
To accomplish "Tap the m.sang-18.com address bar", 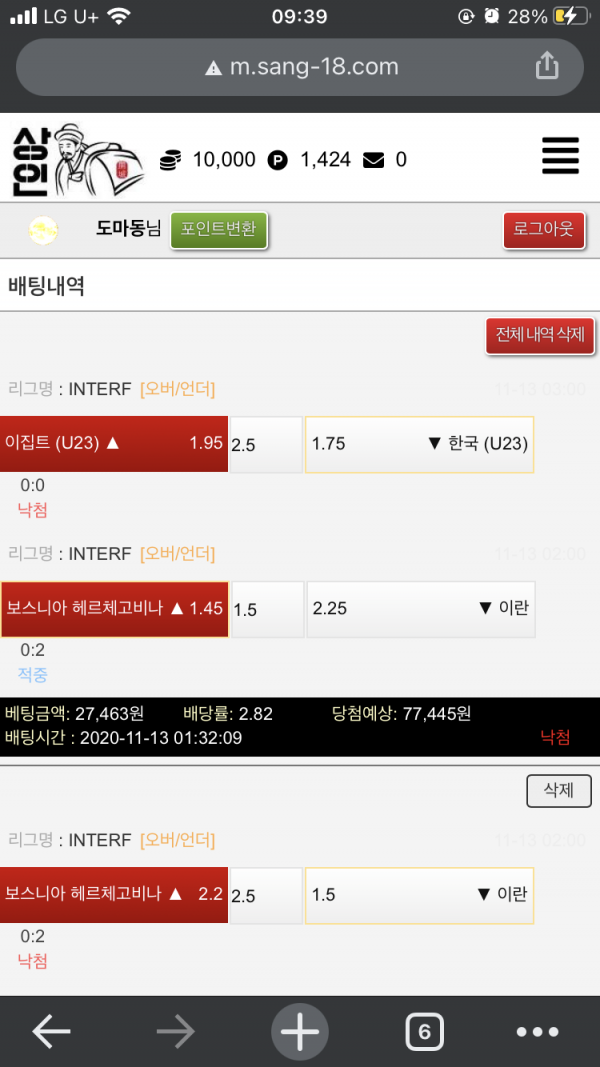I will 300,67.
